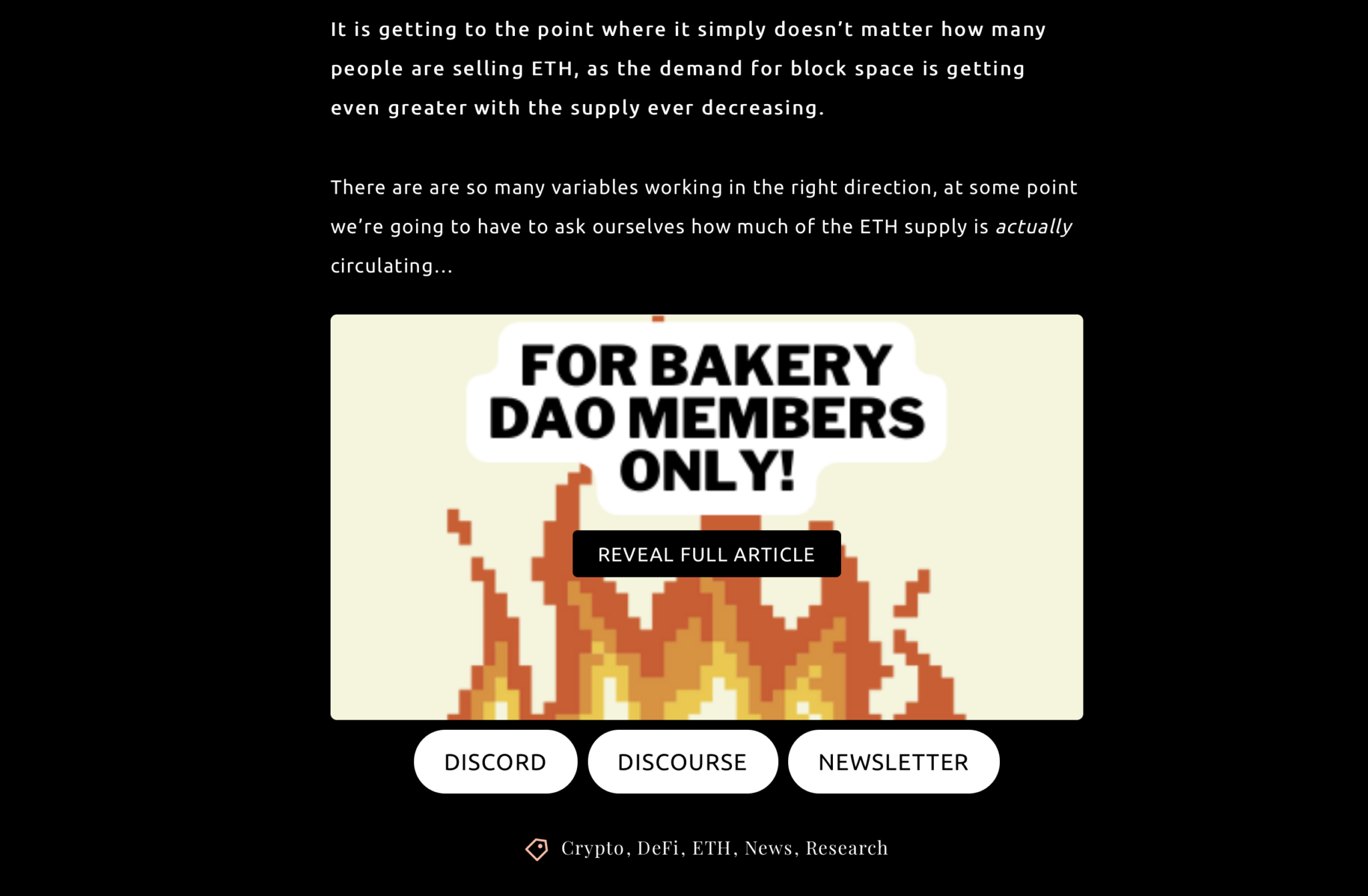The width and height of the screenshot is (1368, 896).
Task: Open the ETH tag link
Action: [x=711, y=848]
